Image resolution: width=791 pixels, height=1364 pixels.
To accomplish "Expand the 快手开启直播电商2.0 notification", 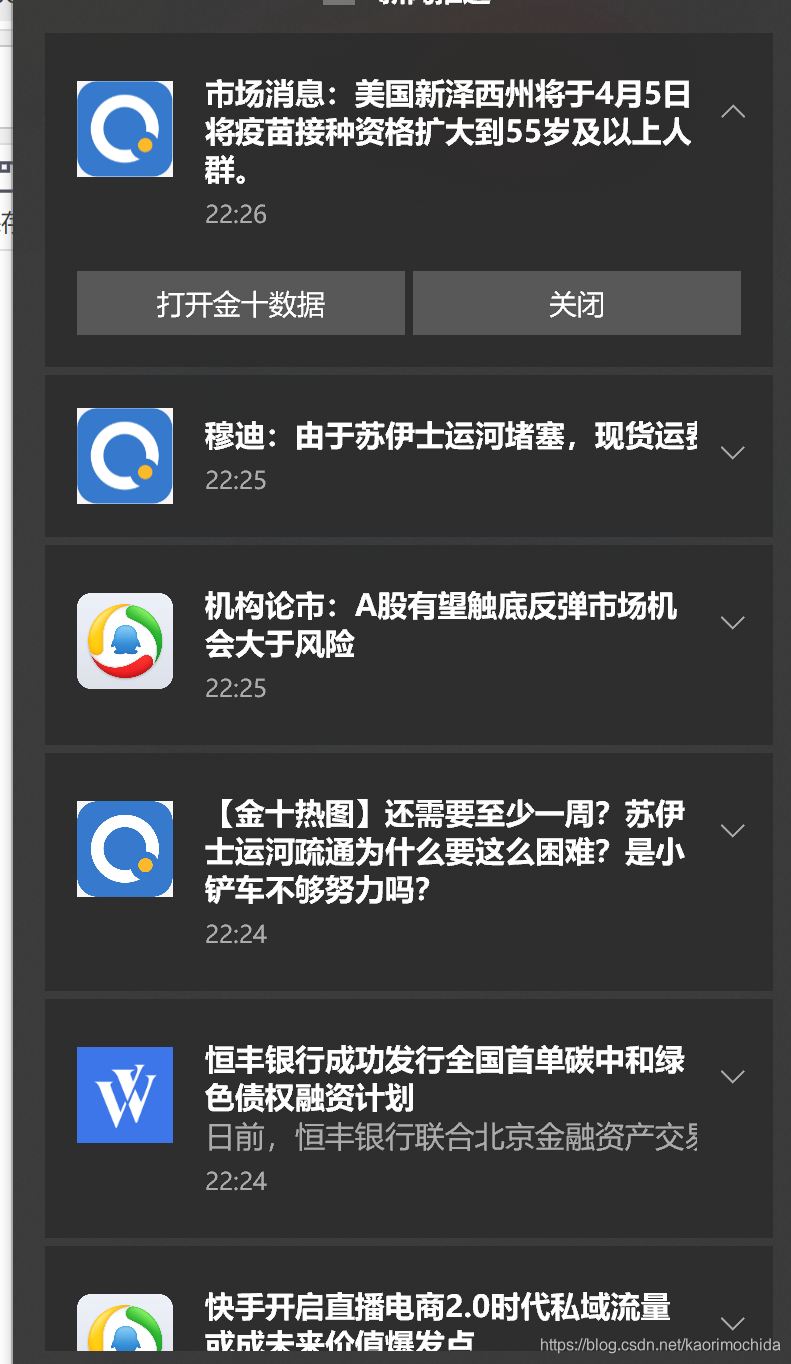I will pyautogui.click(x=733, y=1322).
